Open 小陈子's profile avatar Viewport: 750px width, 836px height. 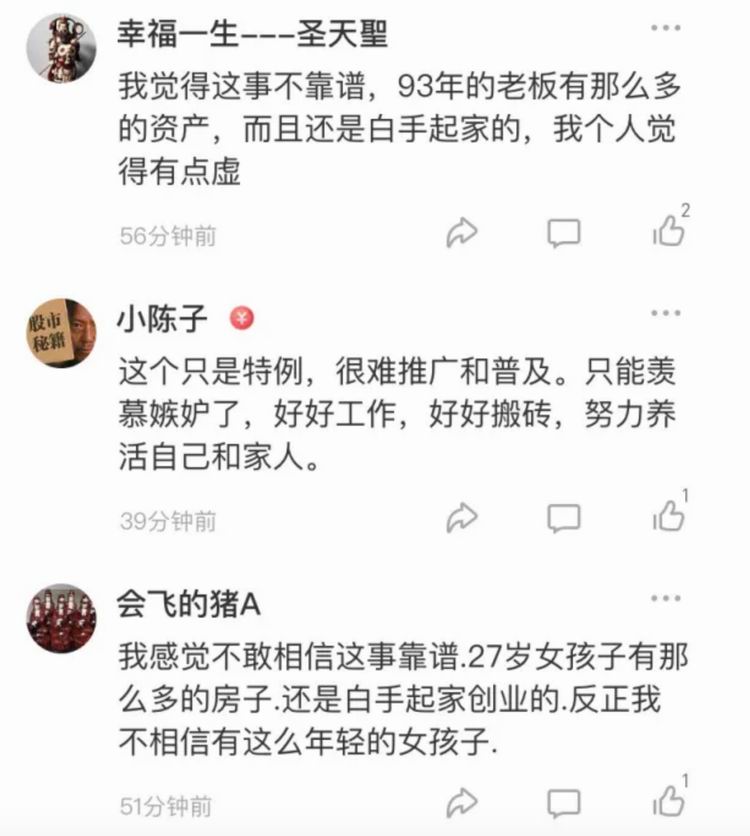(x=60, y=332)
